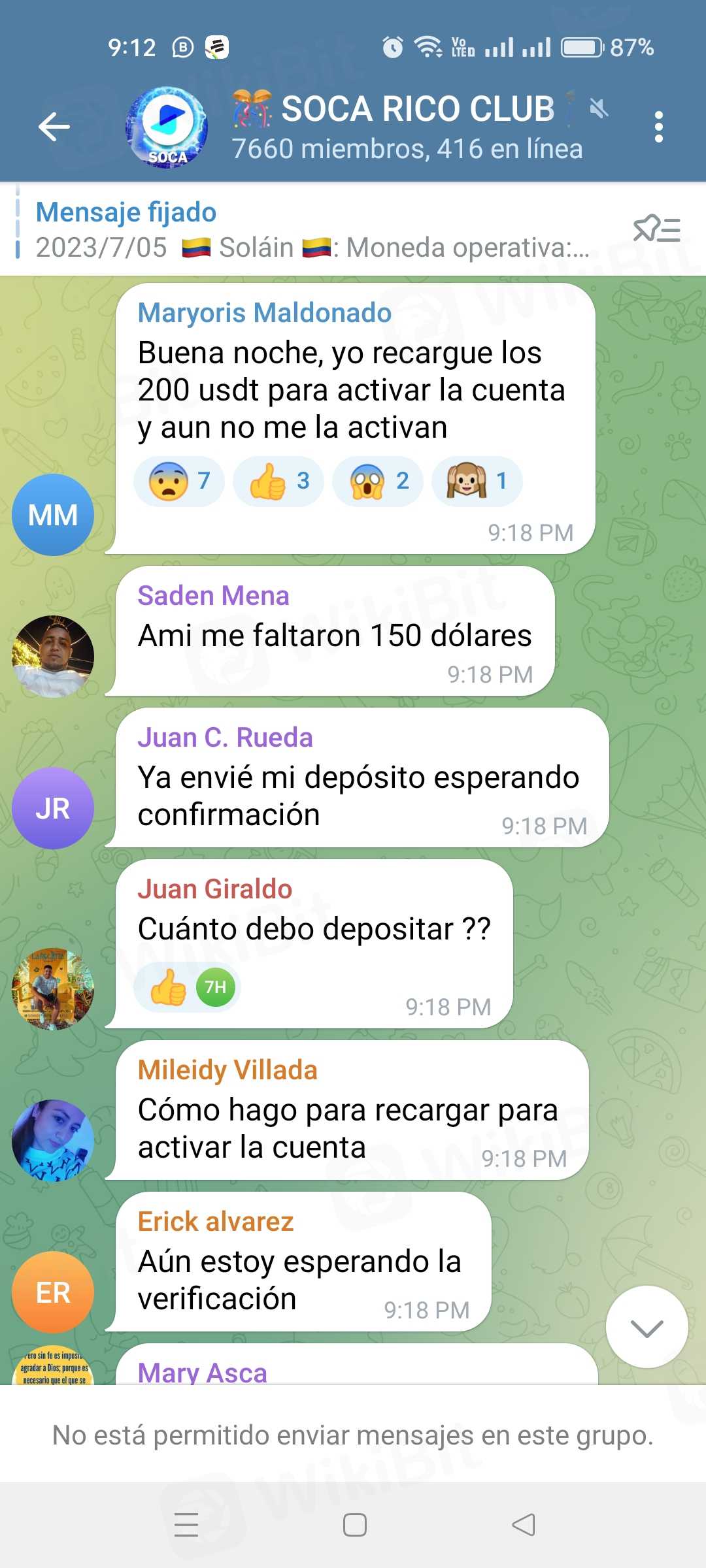Viewport: 706px width, 1568px height.
Task: Tap screaming face reaction with count 2
Action: click(378, 482)
